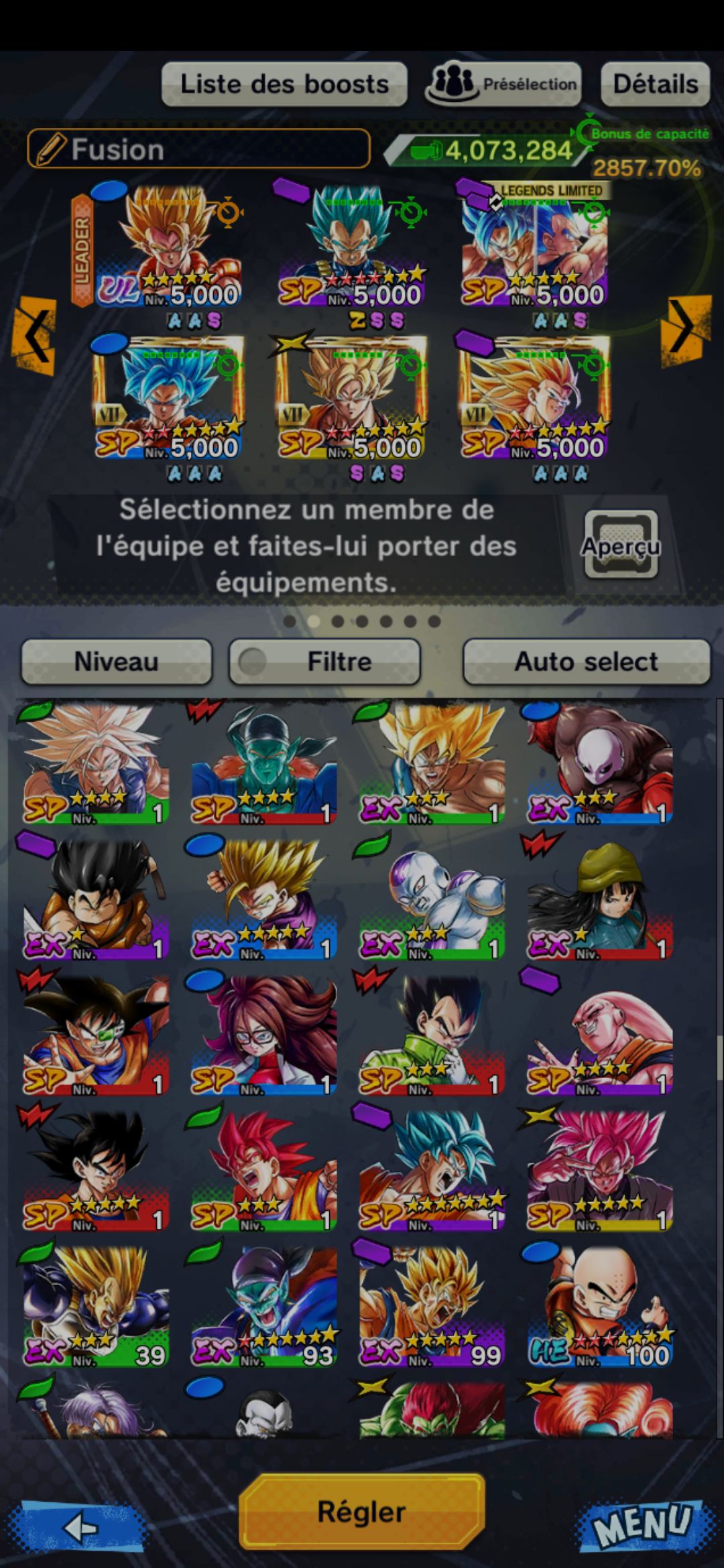Open the MENU

(642, 1523)
